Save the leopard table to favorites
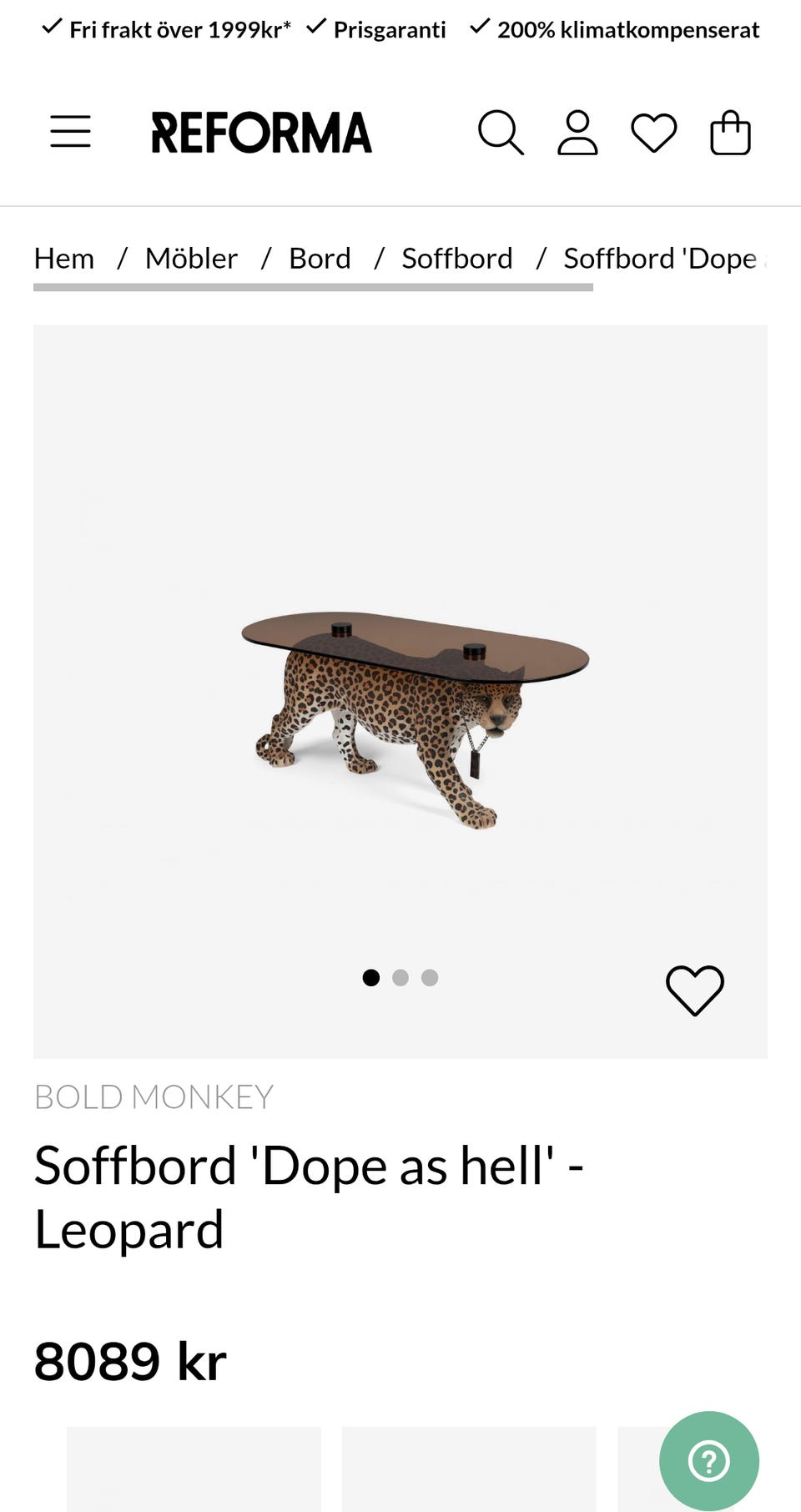The image size is (801, 1512). point(694,990)
